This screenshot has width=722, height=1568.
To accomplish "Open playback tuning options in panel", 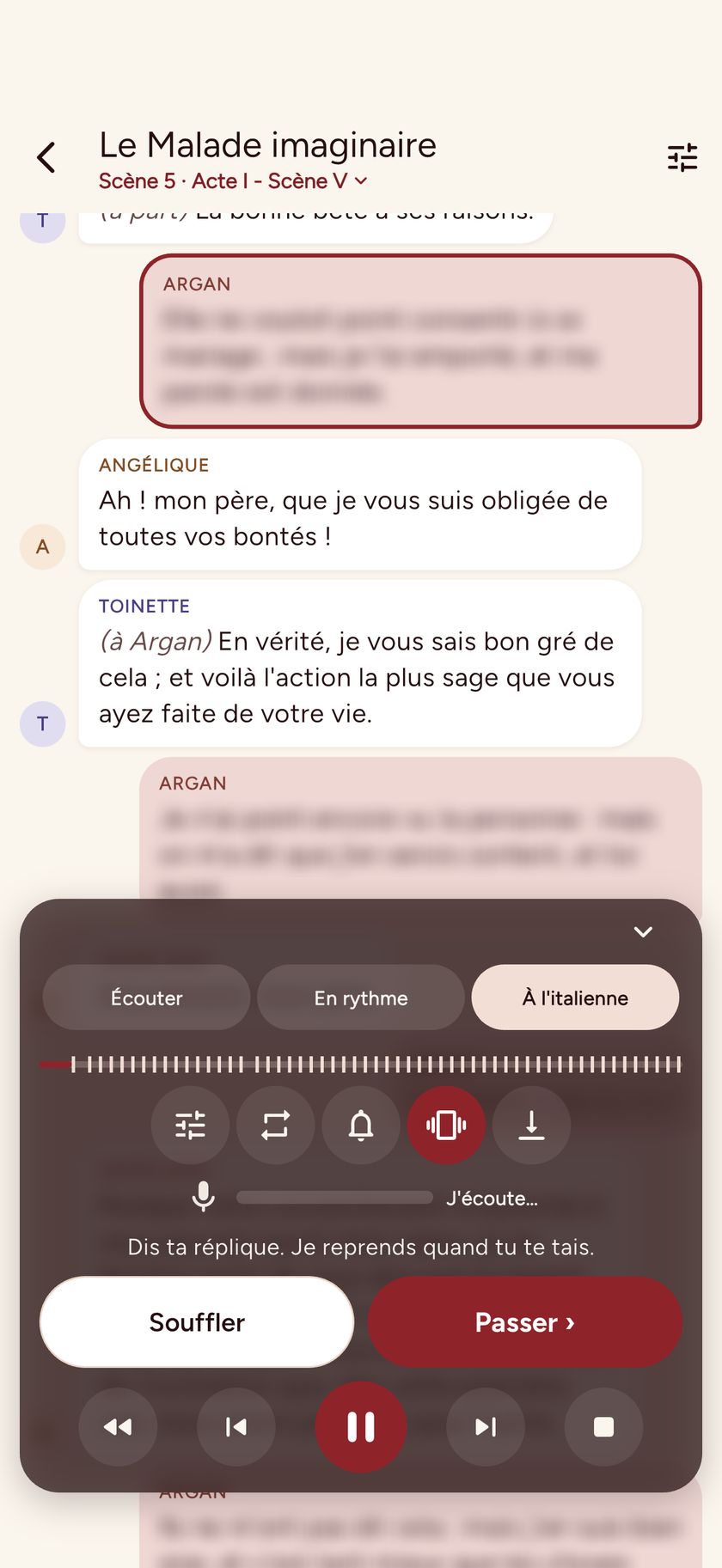I will pyautogui.click(x=190, y=1125).
